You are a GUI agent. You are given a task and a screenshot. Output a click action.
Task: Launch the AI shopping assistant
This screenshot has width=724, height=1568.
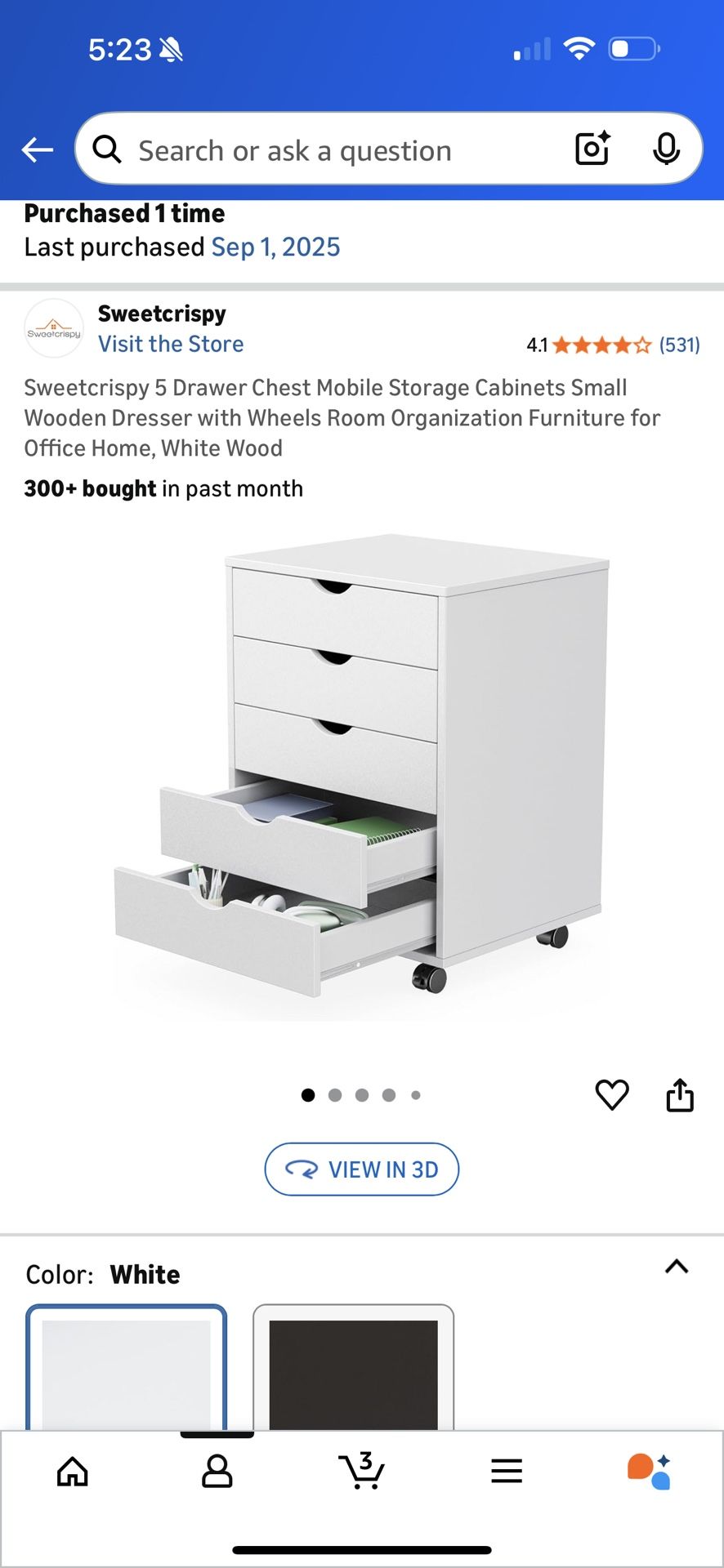coord(650,1472)
